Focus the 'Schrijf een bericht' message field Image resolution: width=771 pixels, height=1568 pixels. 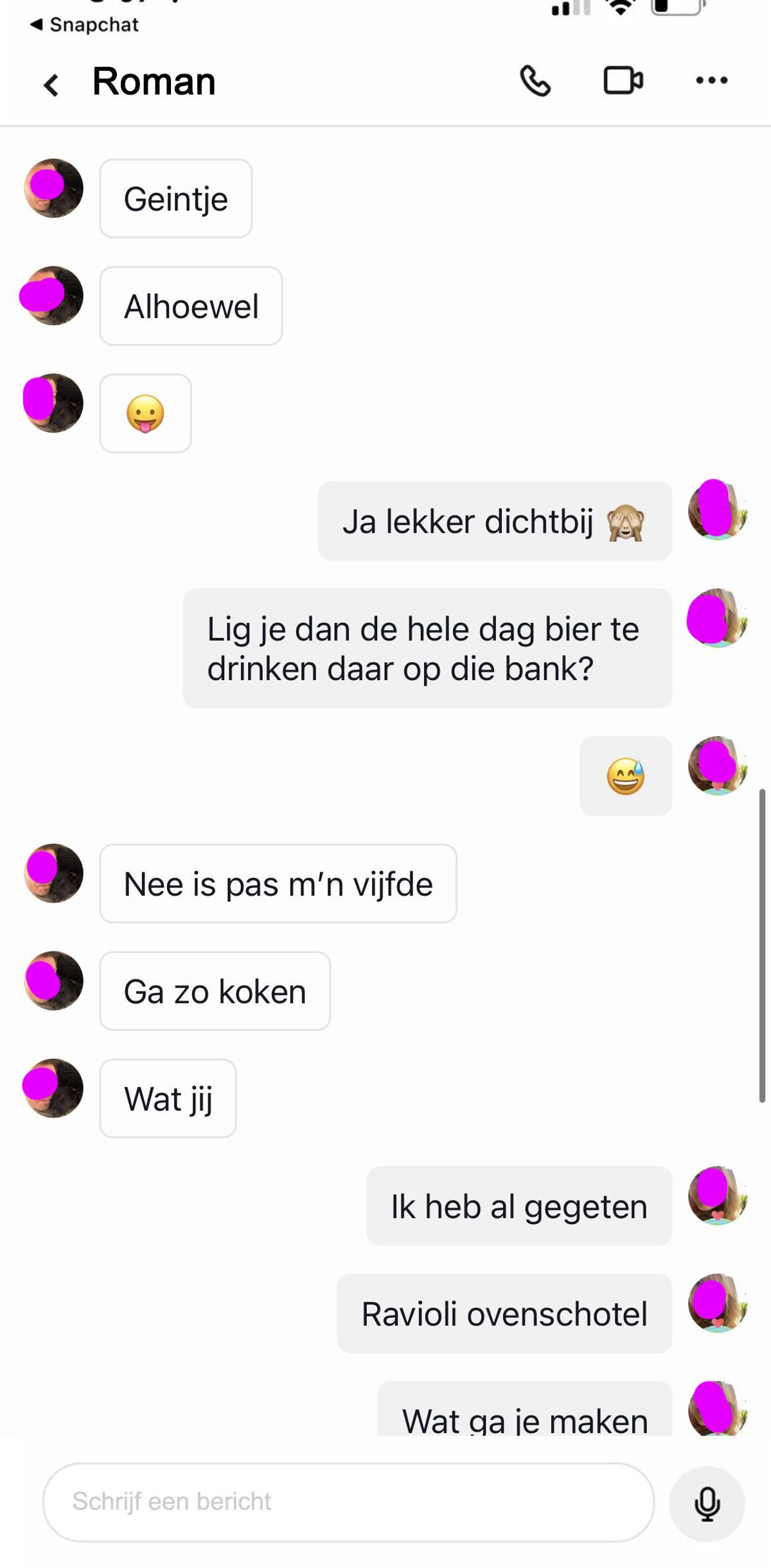click(x=347, y=1501)
